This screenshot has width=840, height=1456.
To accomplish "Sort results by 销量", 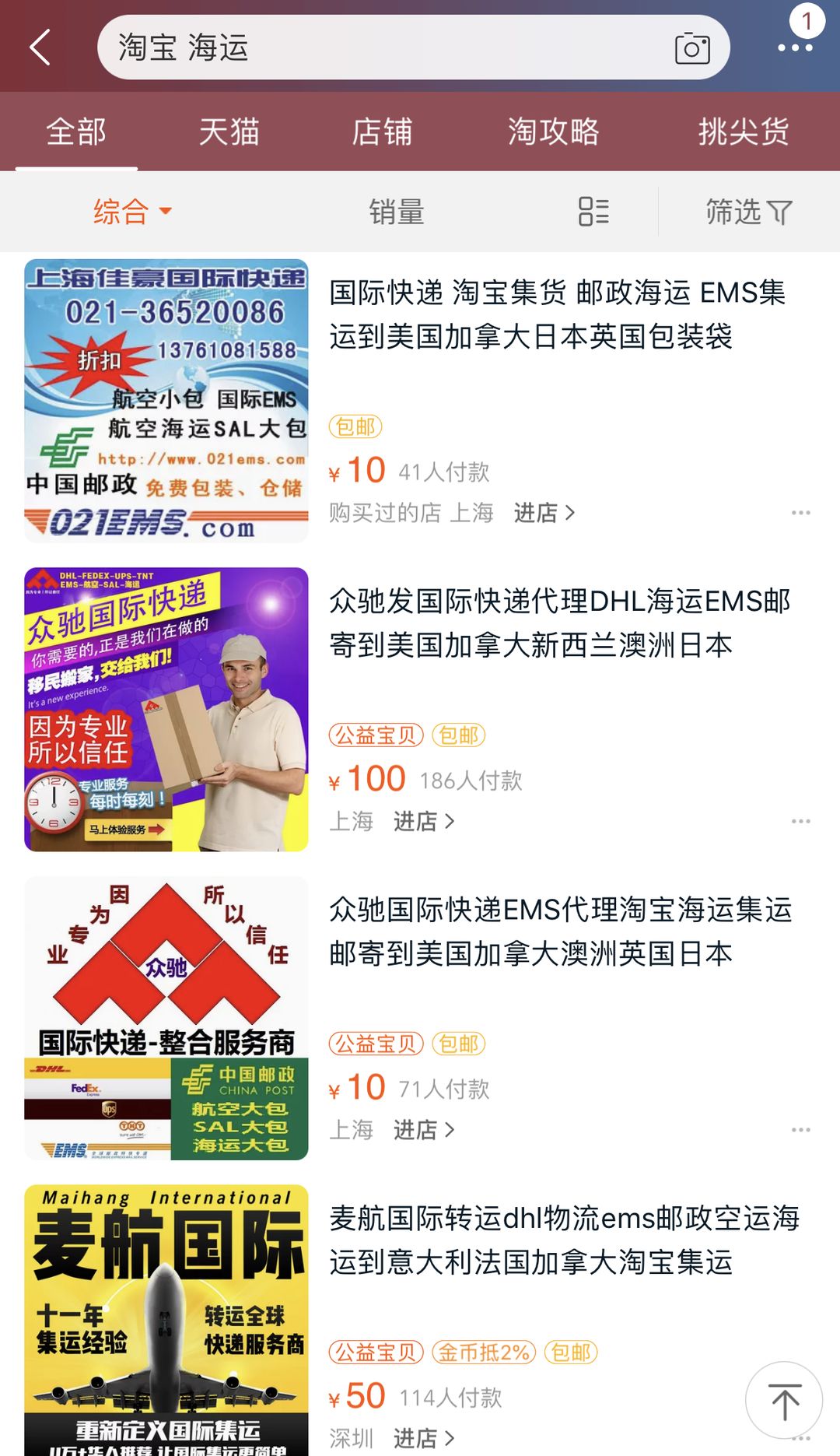I will coord(397,211).
